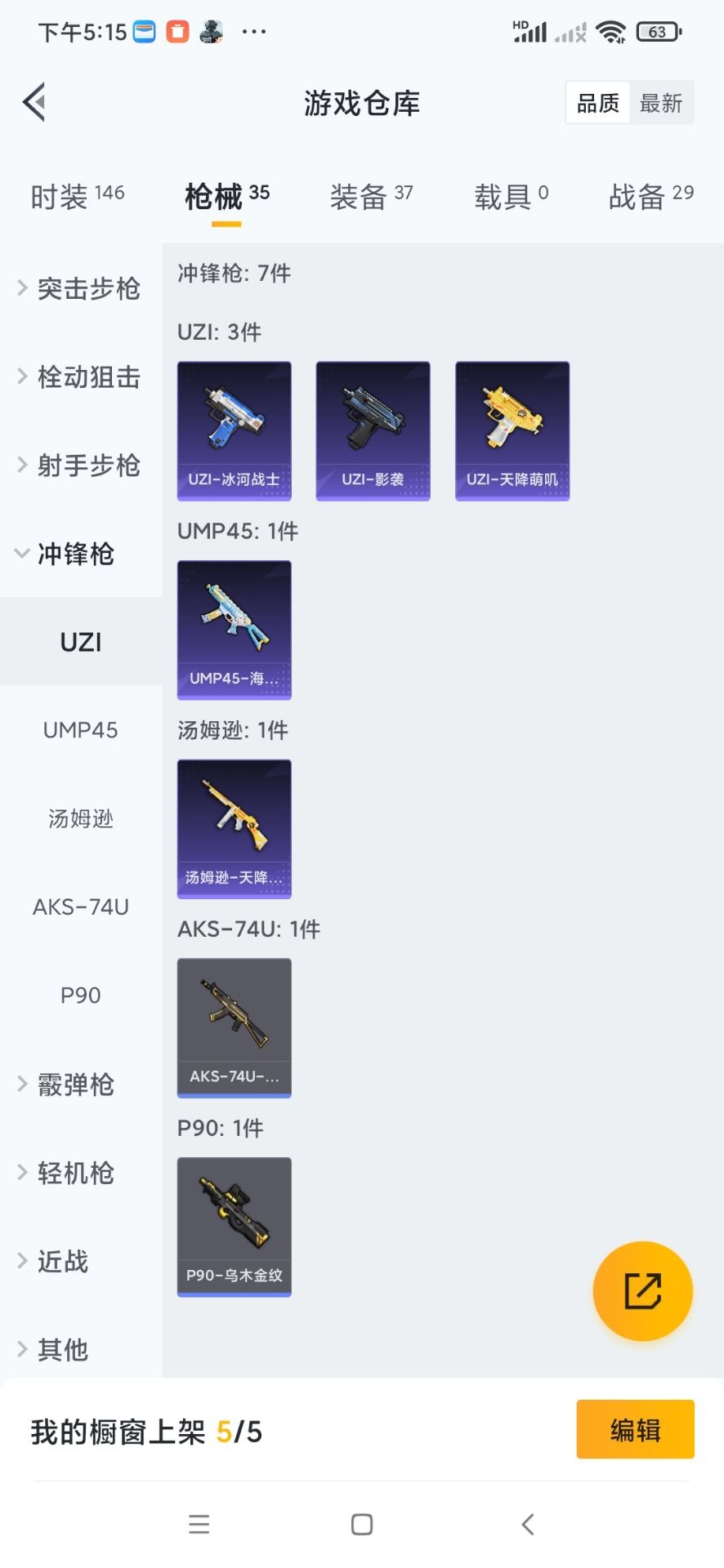Expand the 射手步枪 category
Screen dimensions: 724x1568
tap(80, 465)
